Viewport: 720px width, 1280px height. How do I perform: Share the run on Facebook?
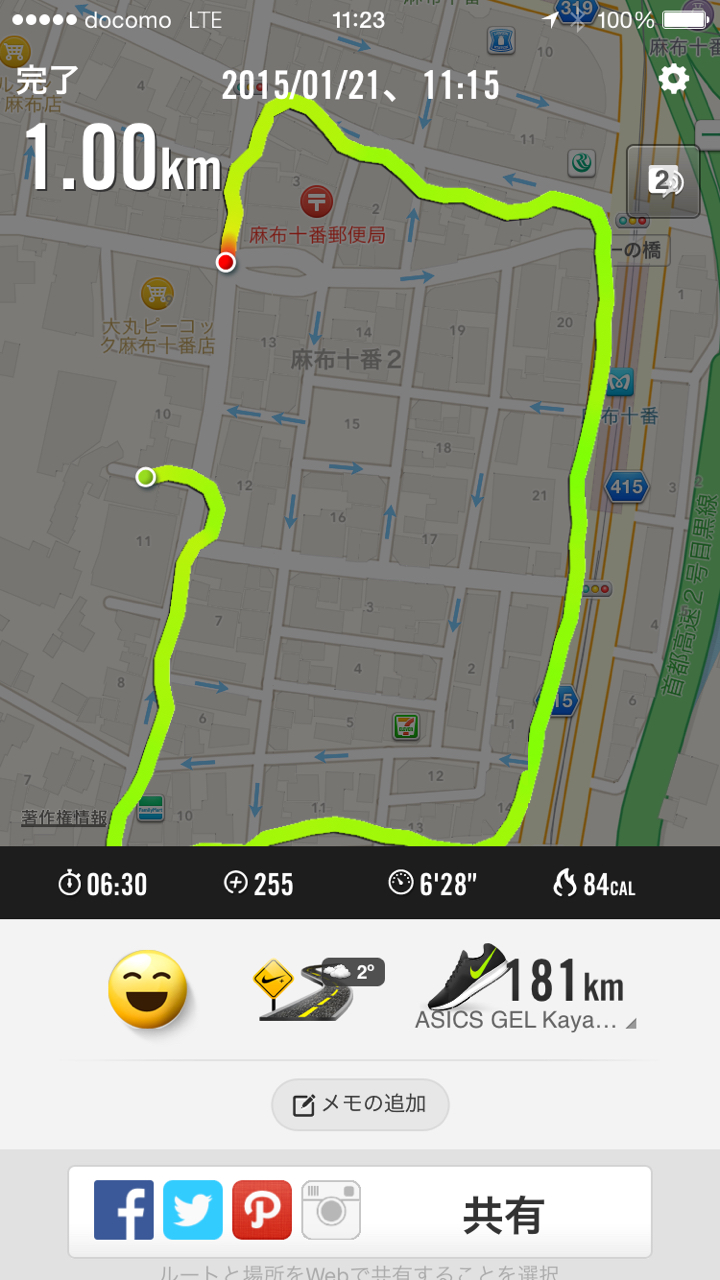[x=124, y=1210]
